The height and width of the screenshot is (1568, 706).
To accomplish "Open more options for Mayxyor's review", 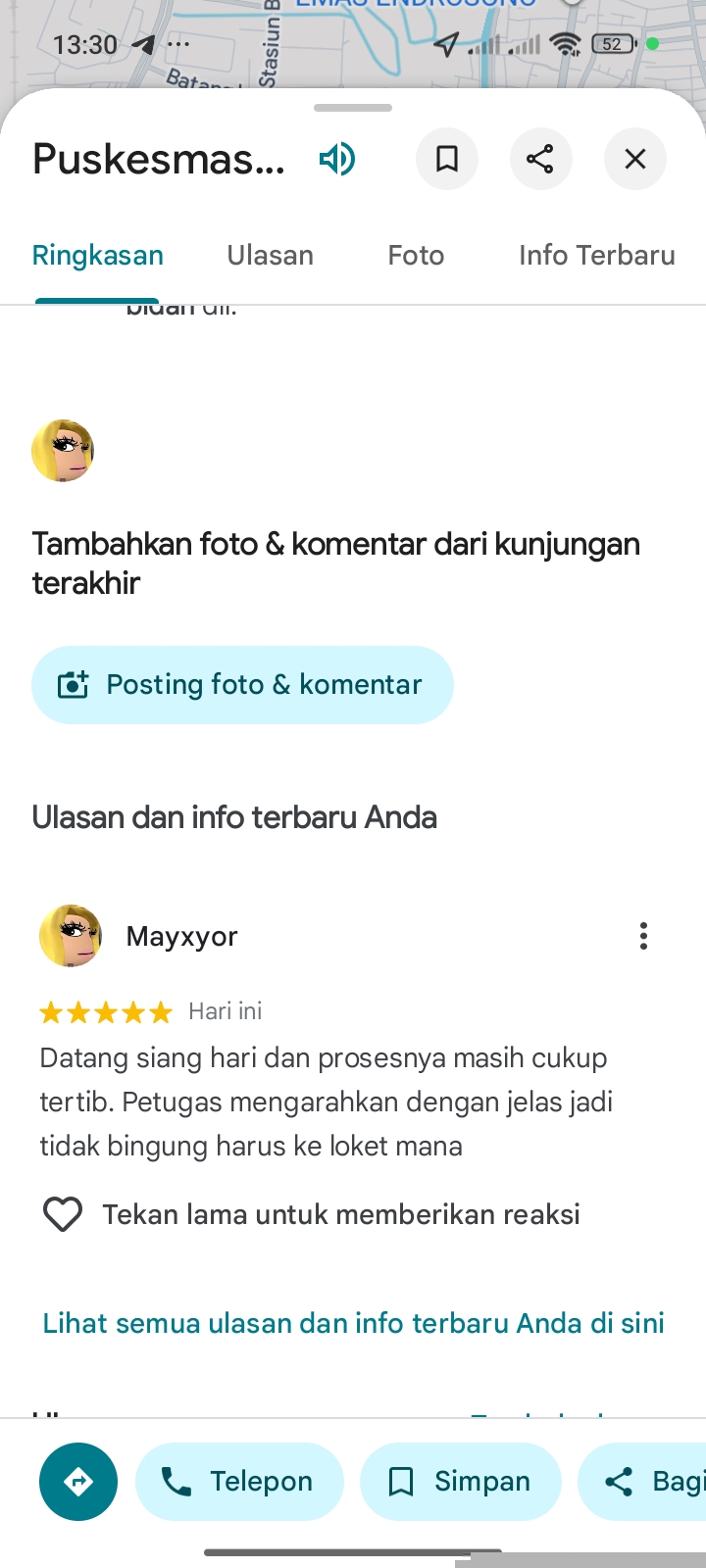I will 643,936.
